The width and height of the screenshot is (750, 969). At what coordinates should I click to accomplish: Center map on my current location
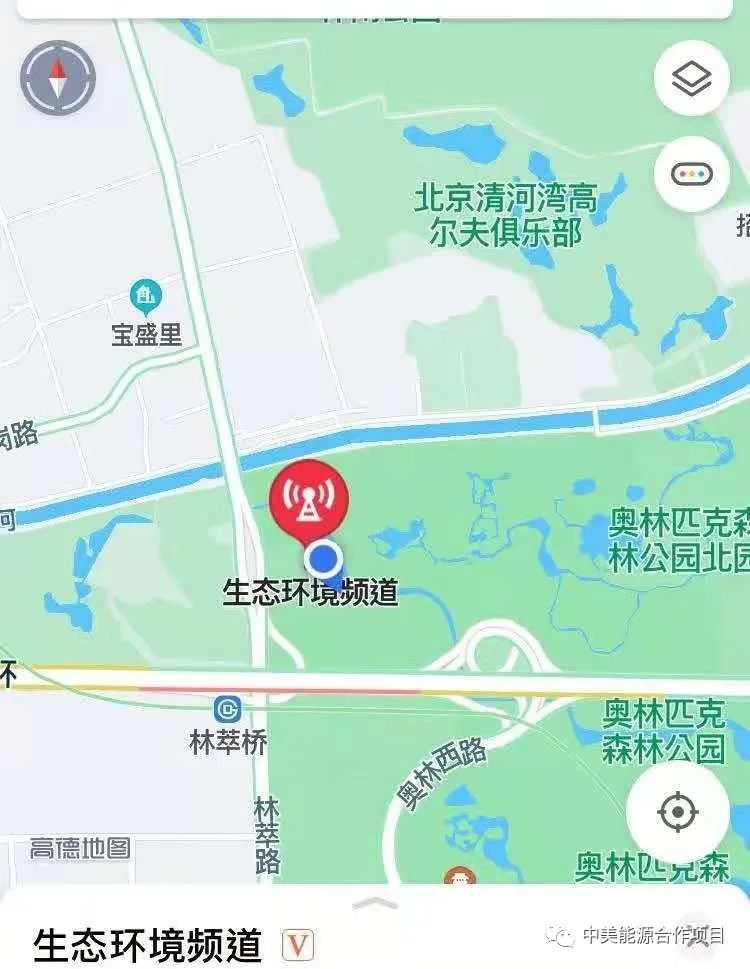(x=677, y=811)
